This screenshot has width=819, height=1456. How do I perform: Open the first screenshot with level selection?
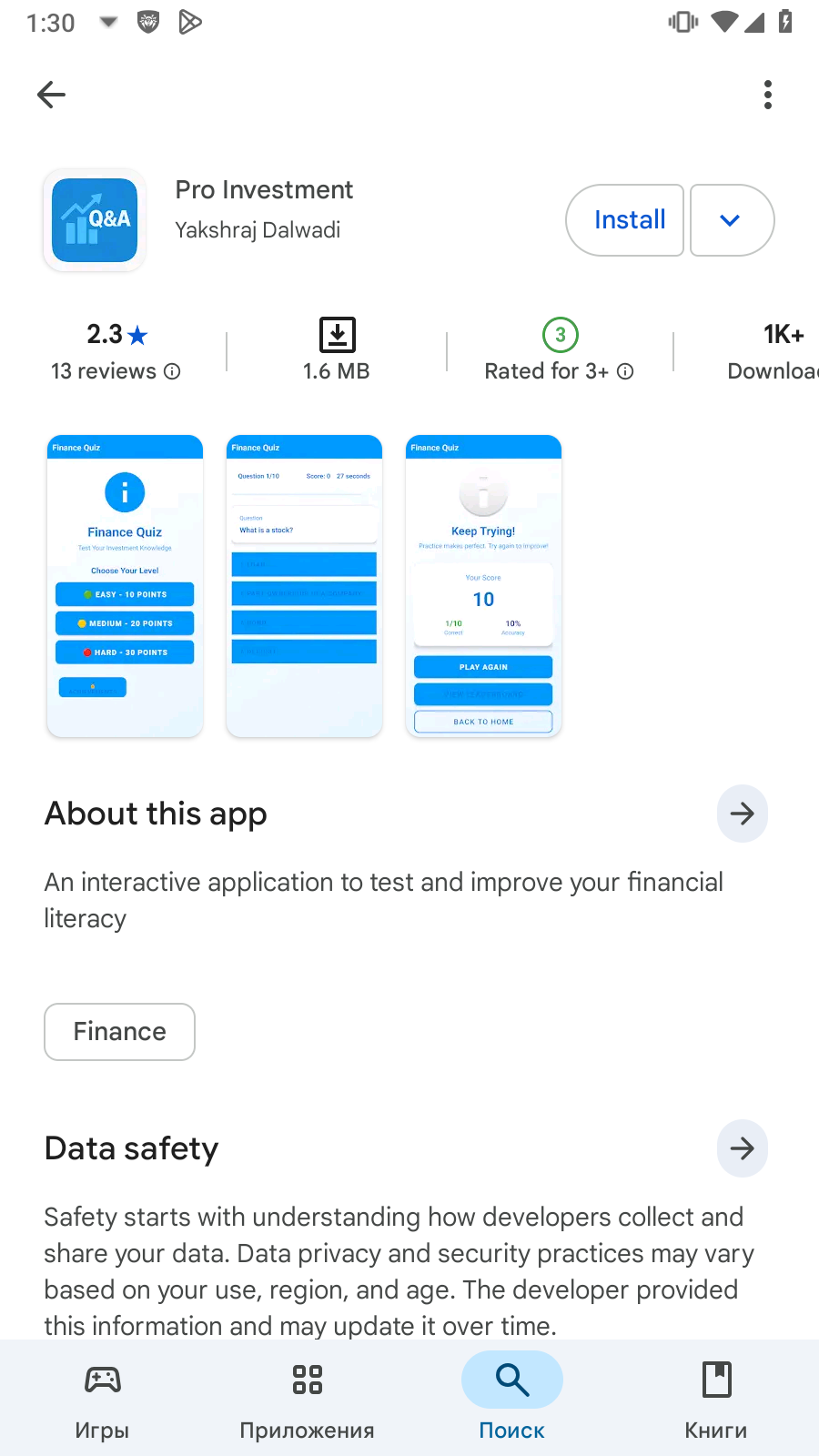(125, 586)
